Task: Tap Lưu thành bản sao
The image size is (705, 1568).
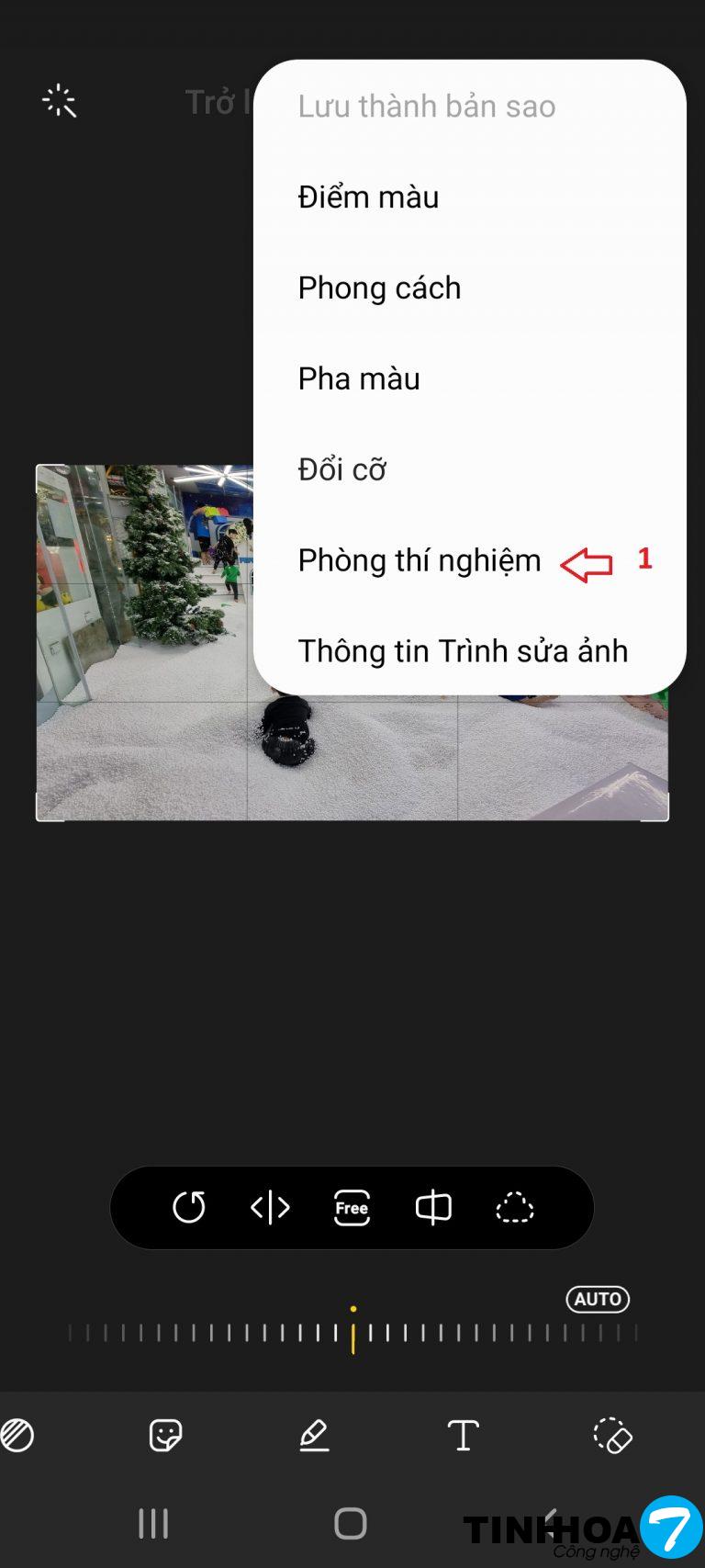Action: point(426,107)
